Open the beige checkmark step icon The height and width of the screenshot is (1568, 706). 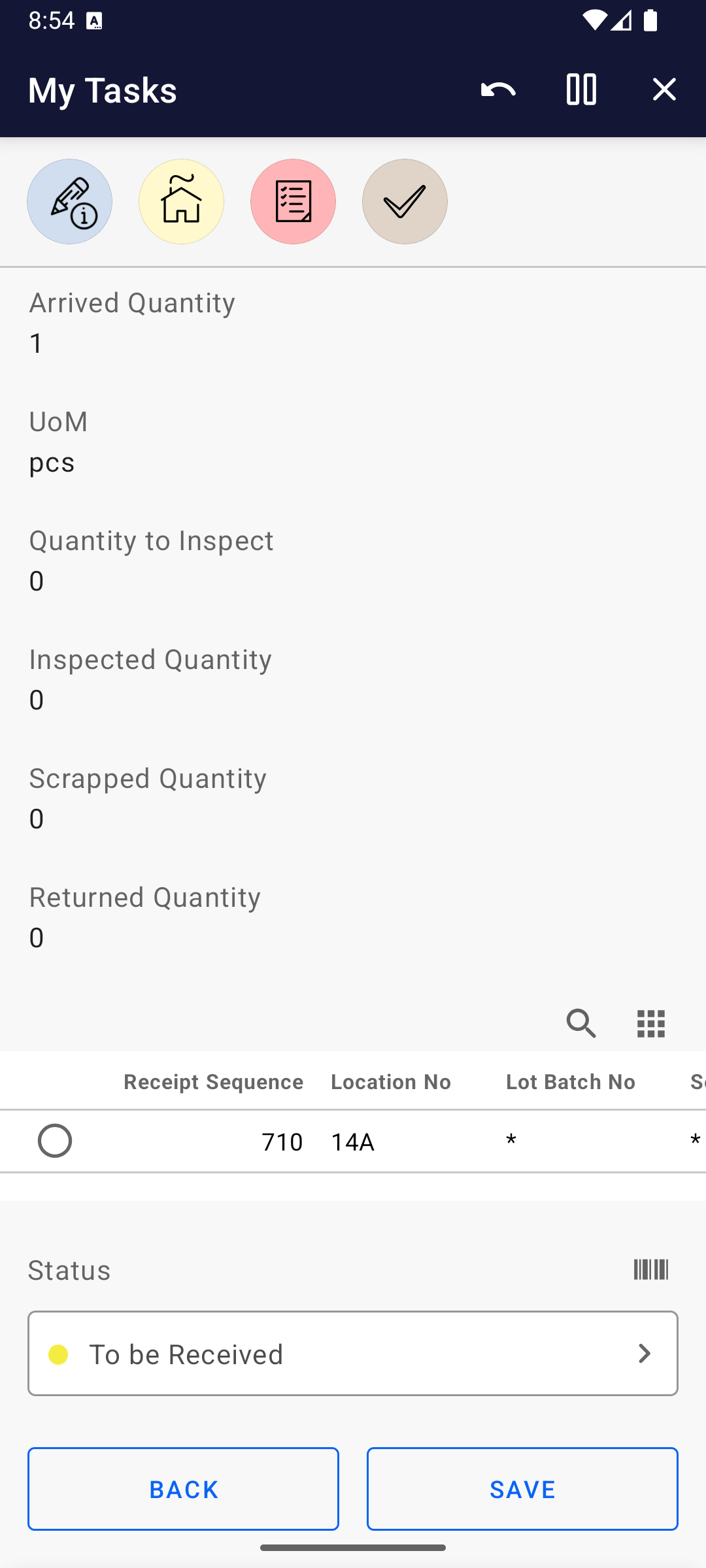point(405,202)
